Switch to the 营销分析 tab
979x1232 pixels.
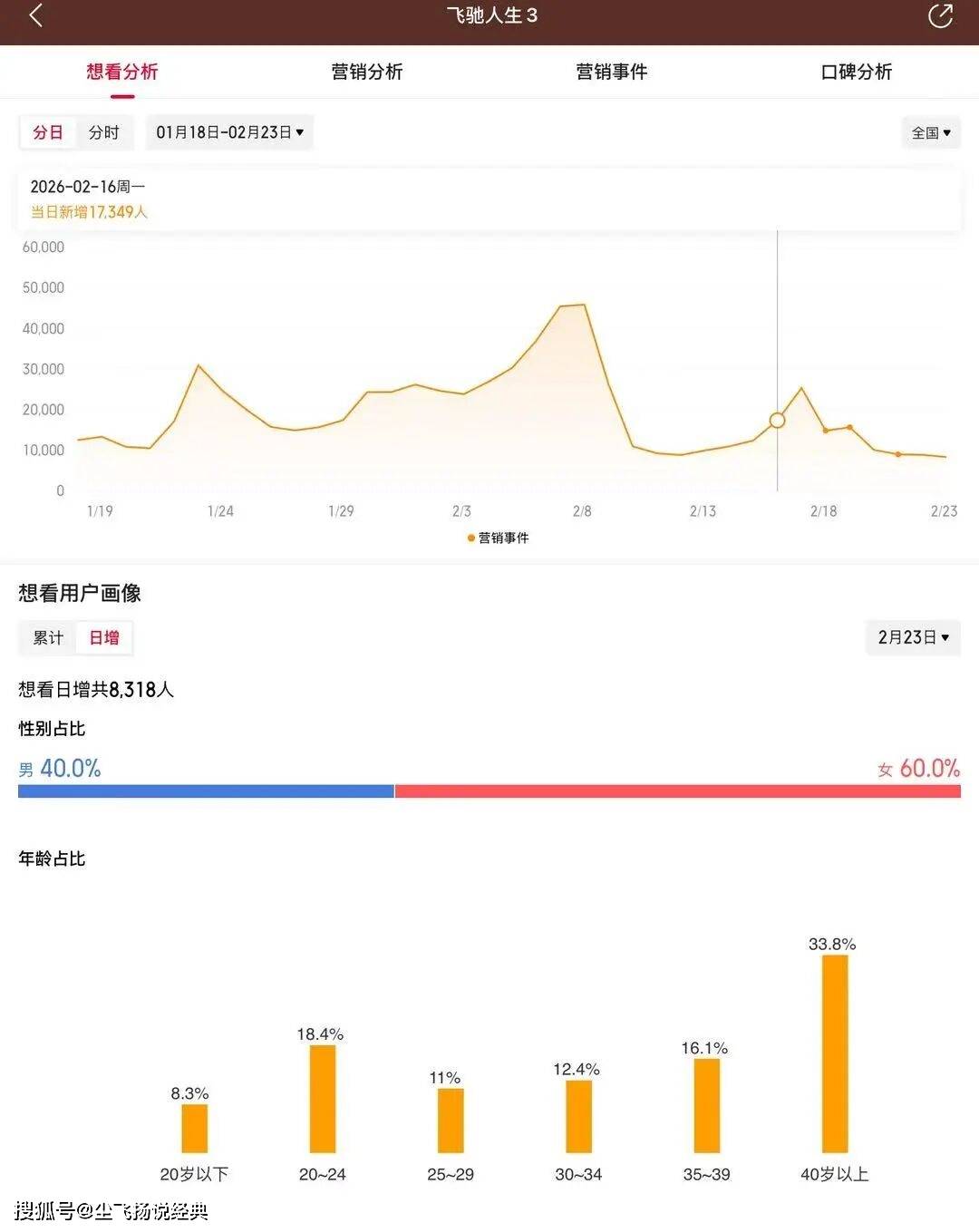[x=366, y=72]
